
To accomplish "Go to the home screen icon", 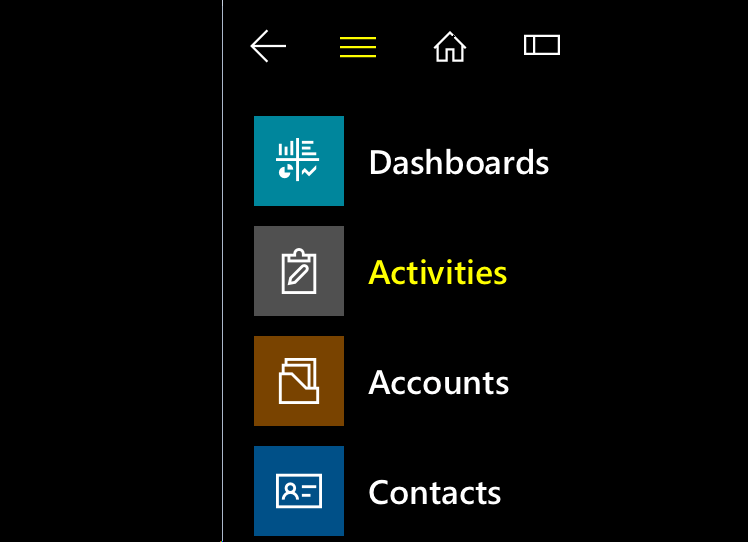I will (450, 46).
